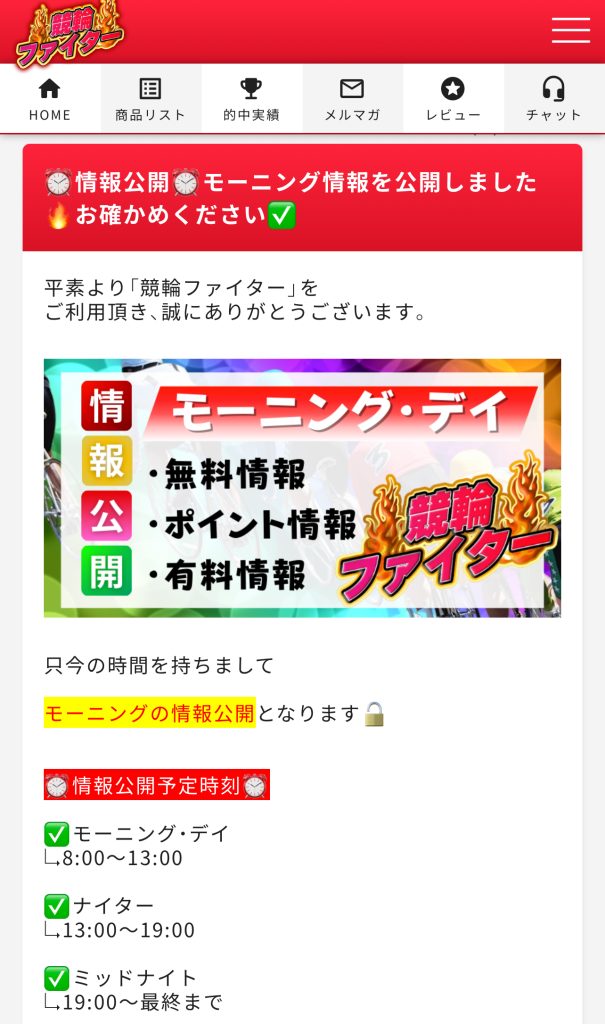View the レビュー tab
Image resolution: width=605 pixels, height=1024 pixels.
(453, 99)
